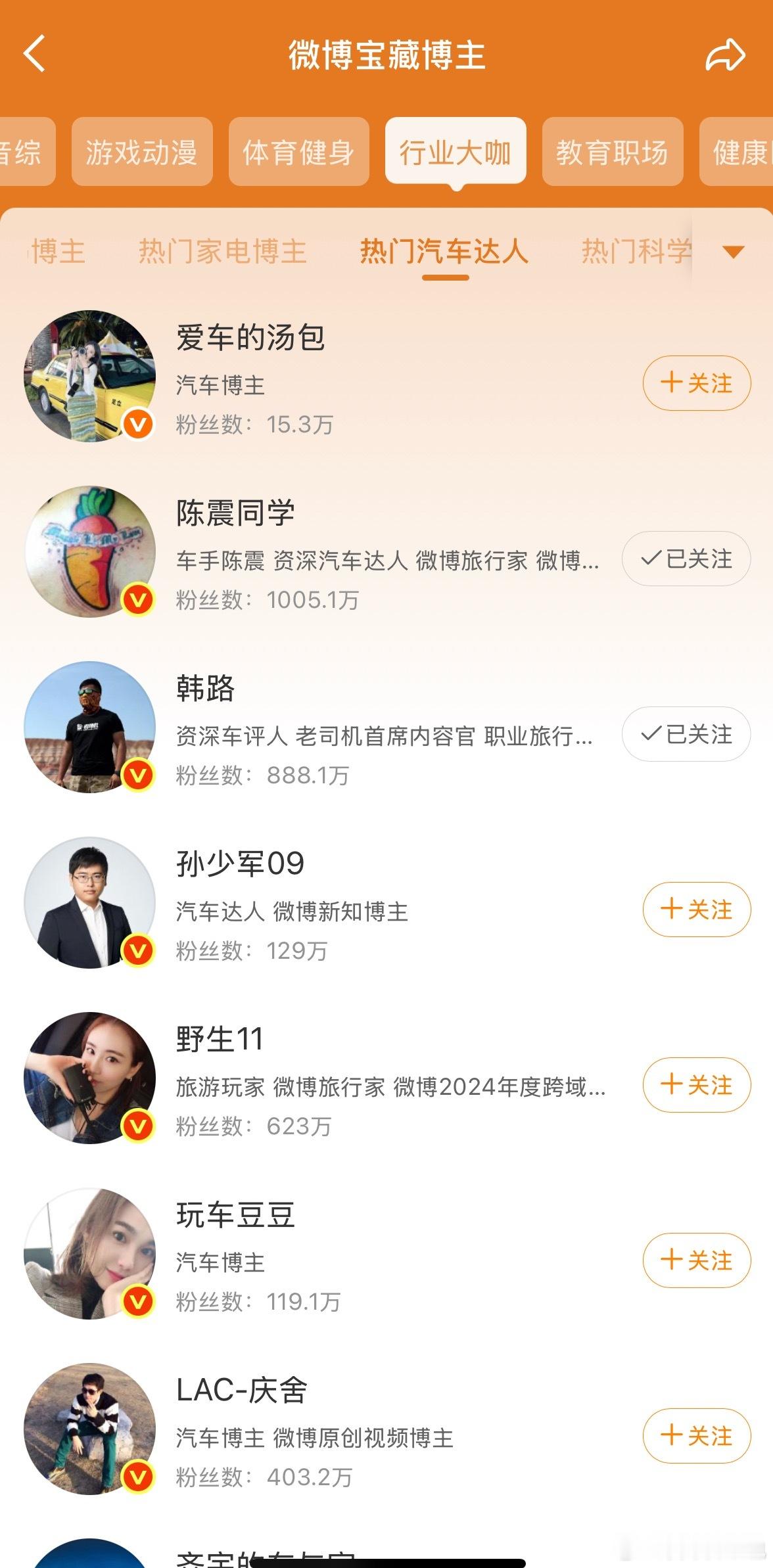773x1568 pixels.
Task: Follow 孙少军09
Action: (x=696, y=910)
